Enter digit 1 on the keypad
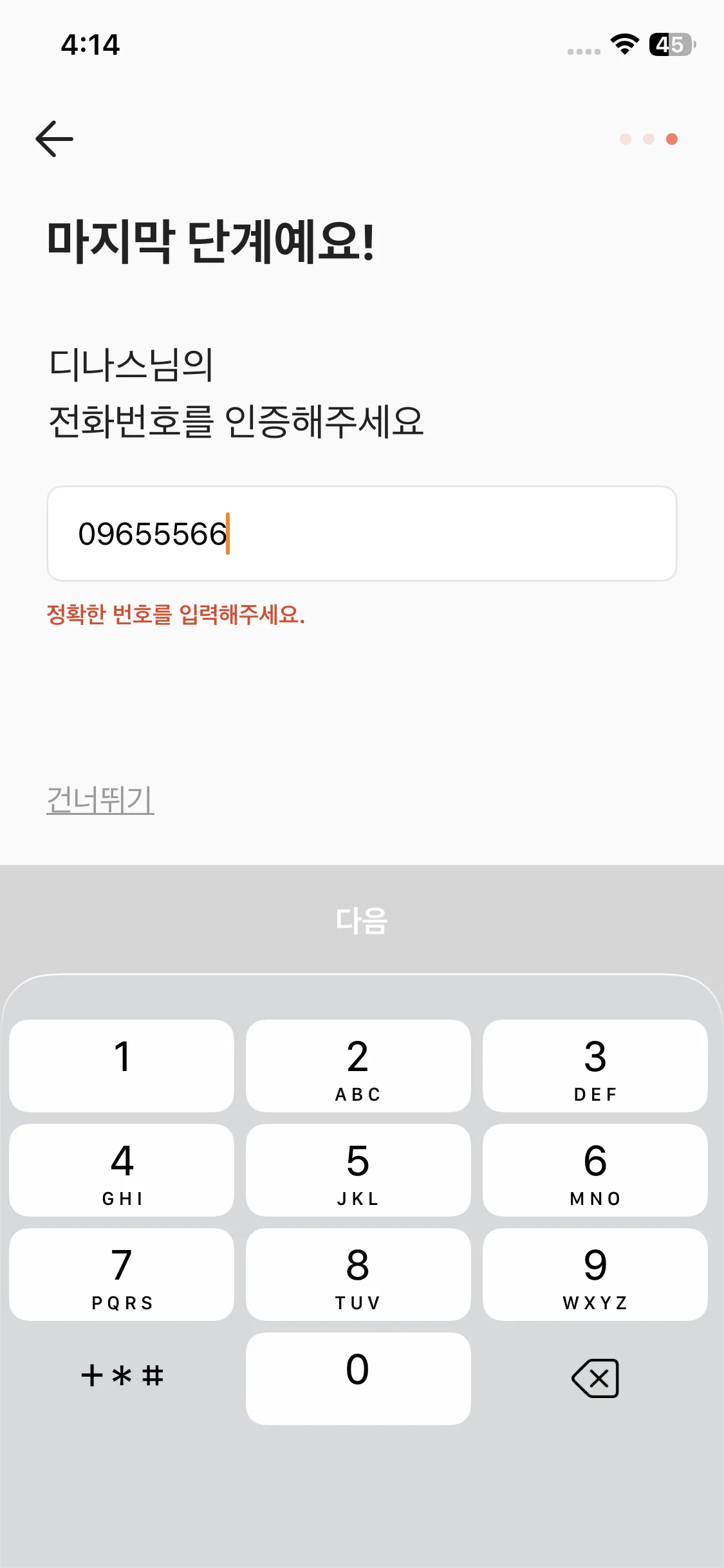 pyautogui.click(x=122, y=1065)
